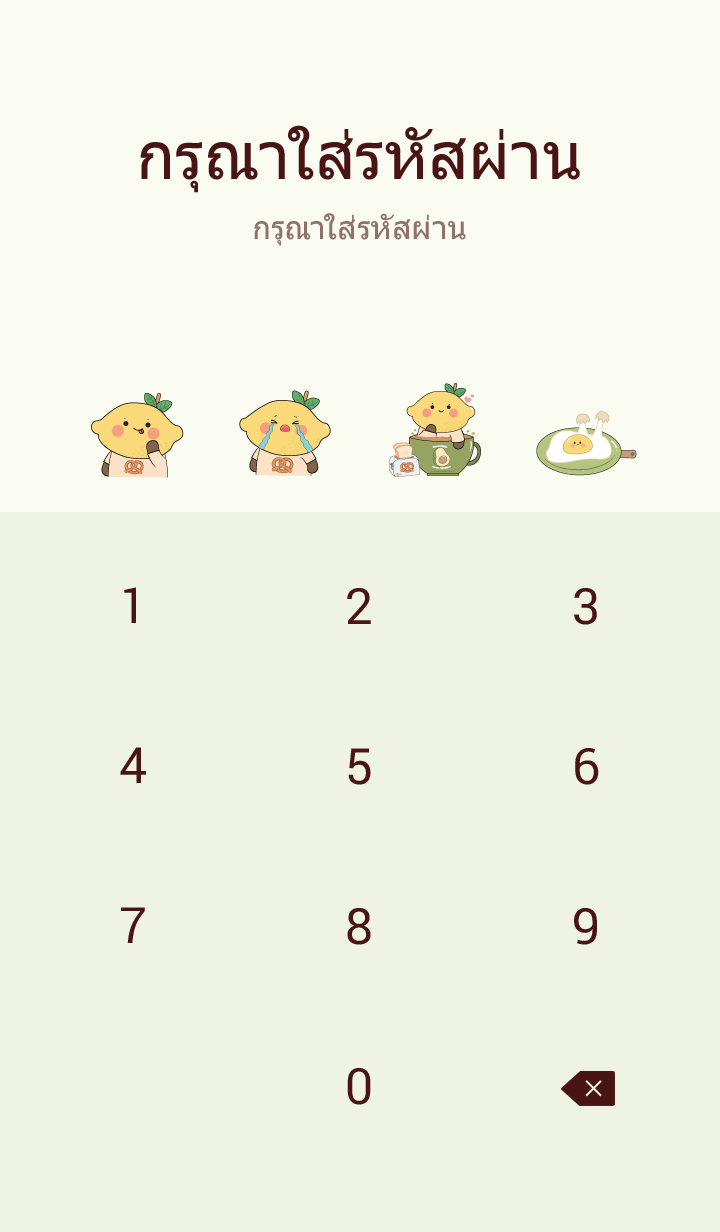Enter digit 1 on the passcode keypad
Image resolution: width=720 pixels, height=1232 pixels.
tap(132, 607)
